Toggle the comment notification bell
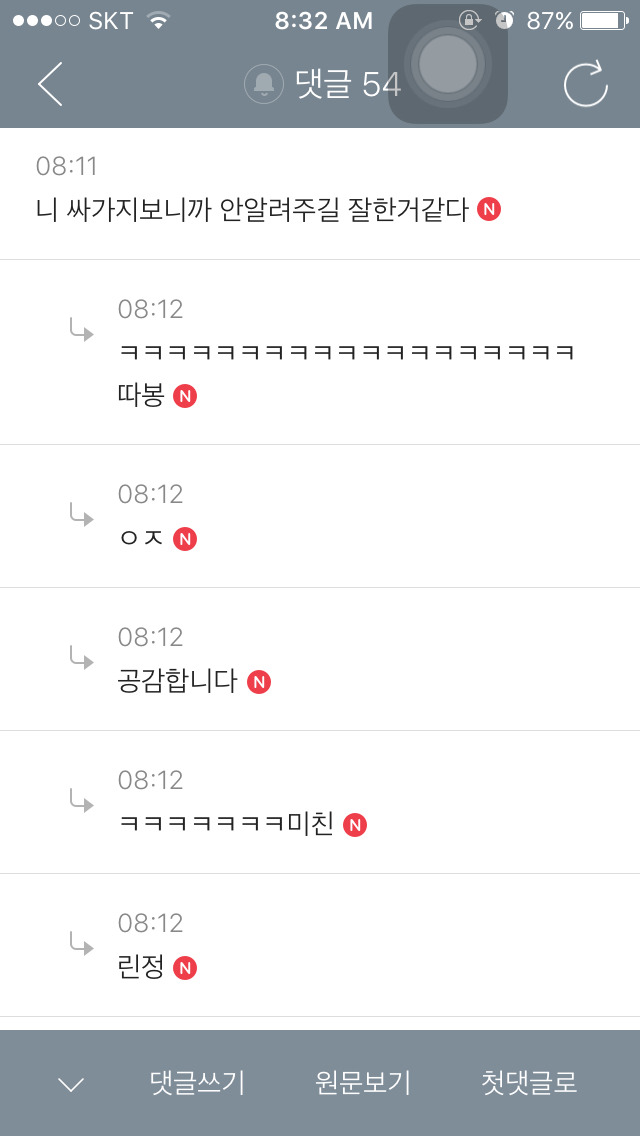Viewport: 640px width, 1136px height. click(x=264, y=84)
